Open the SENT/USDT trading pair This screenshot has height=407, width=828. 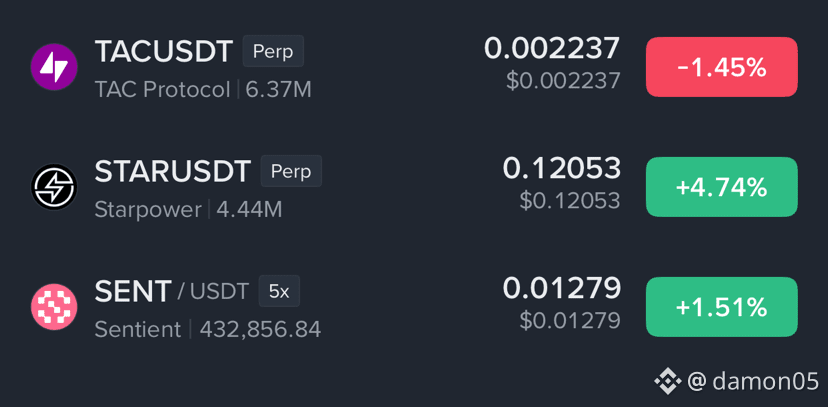tap(414, 307)
